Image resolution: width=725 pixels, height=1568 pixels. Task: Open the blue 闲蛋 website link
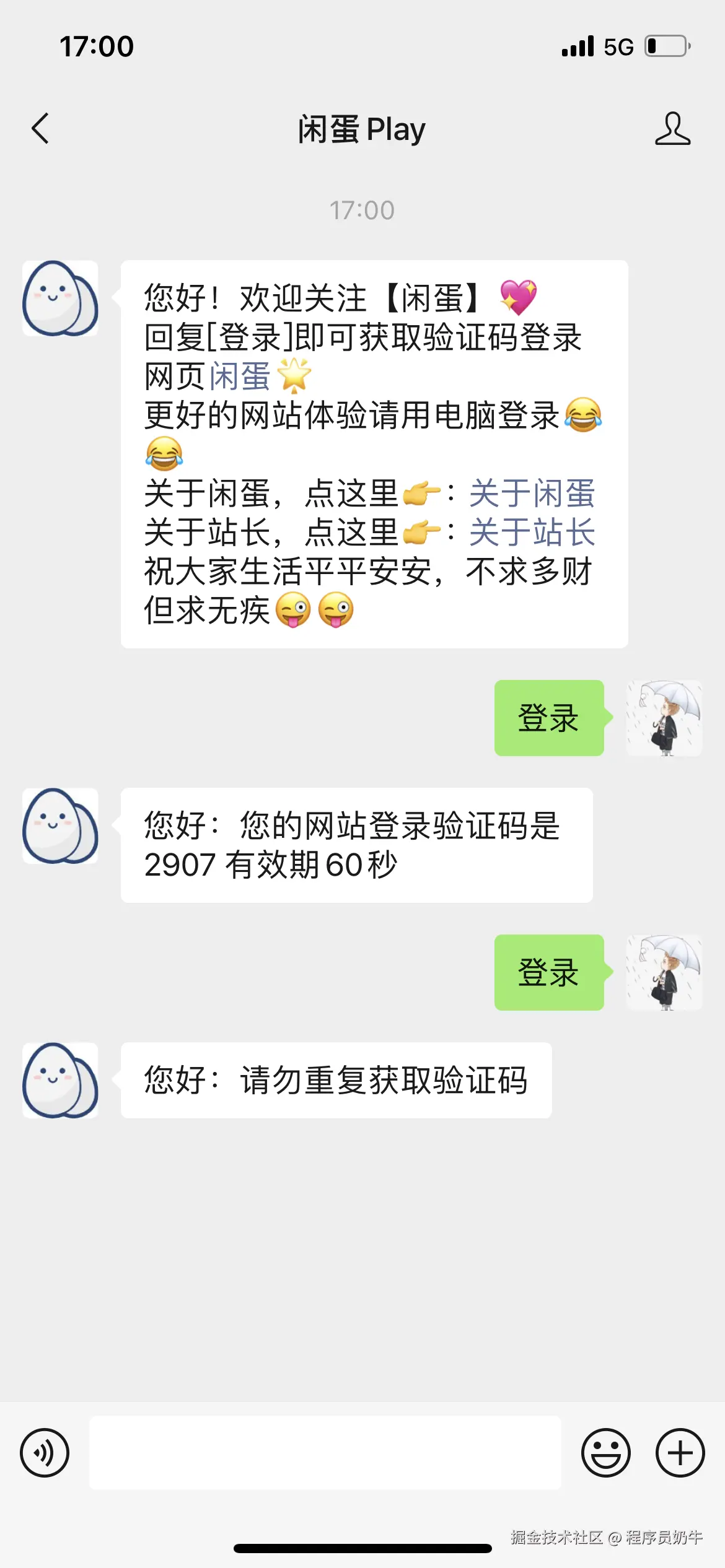[240, 377]
